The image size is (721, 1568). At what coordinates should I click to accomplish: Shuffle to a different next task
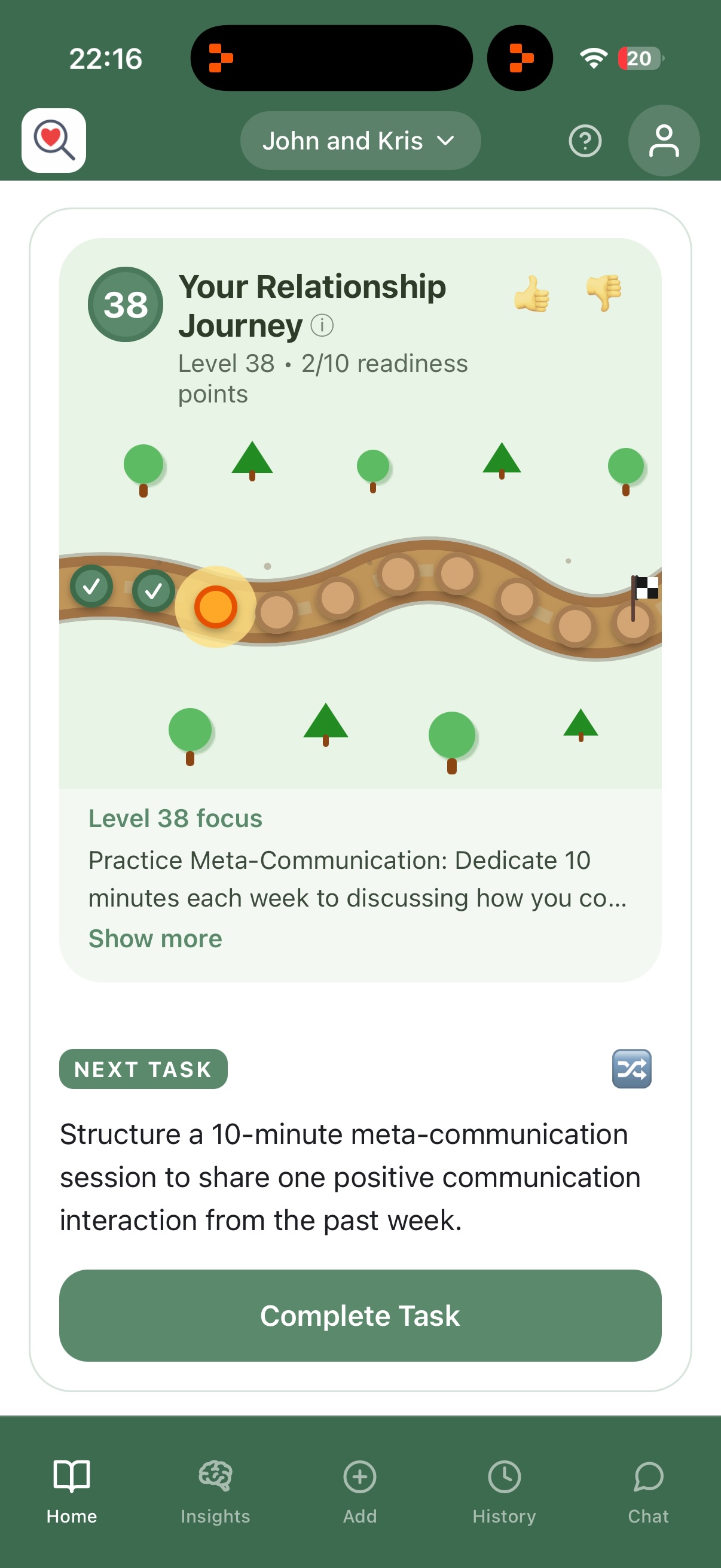click(631, 1068)
